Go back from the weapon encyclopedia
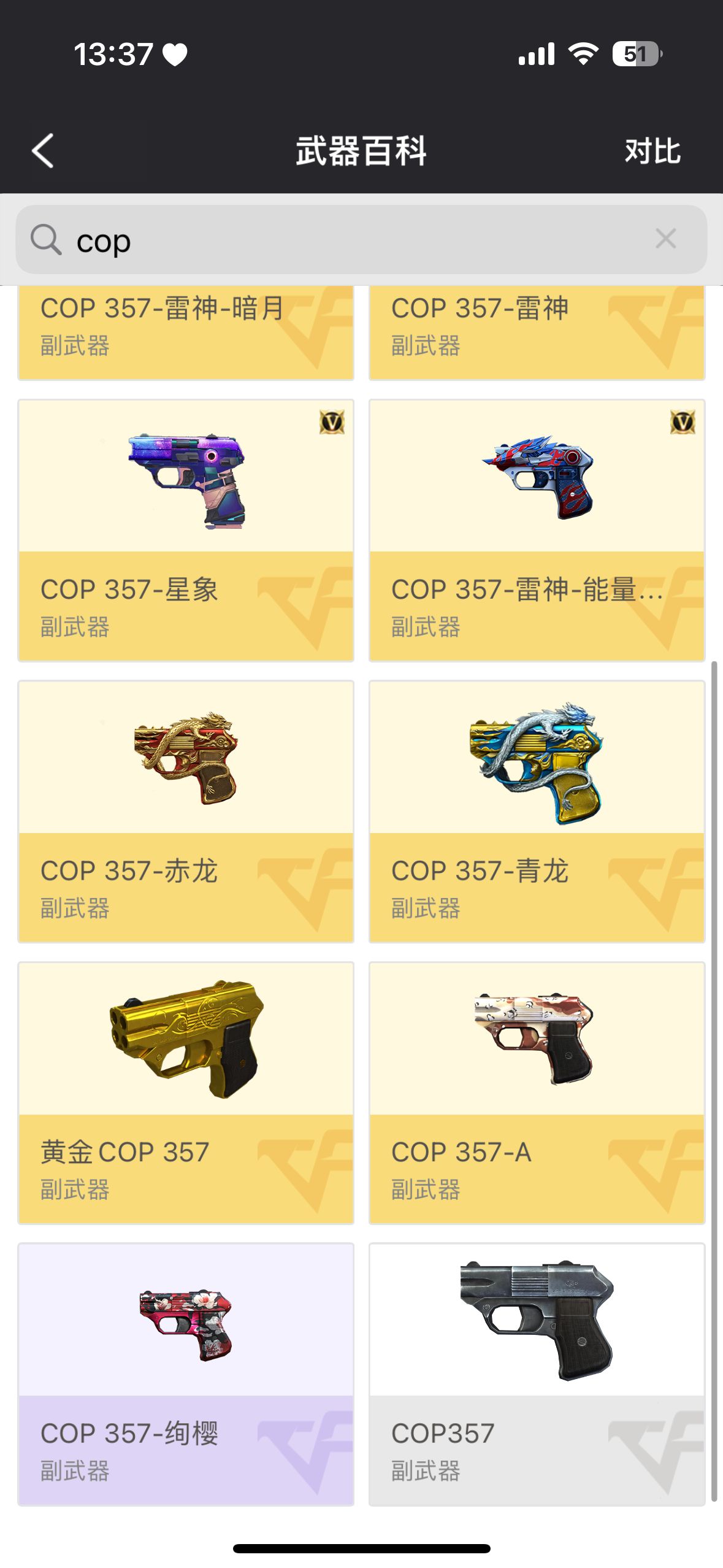The image size is (723, 1568). coord(43,151)
